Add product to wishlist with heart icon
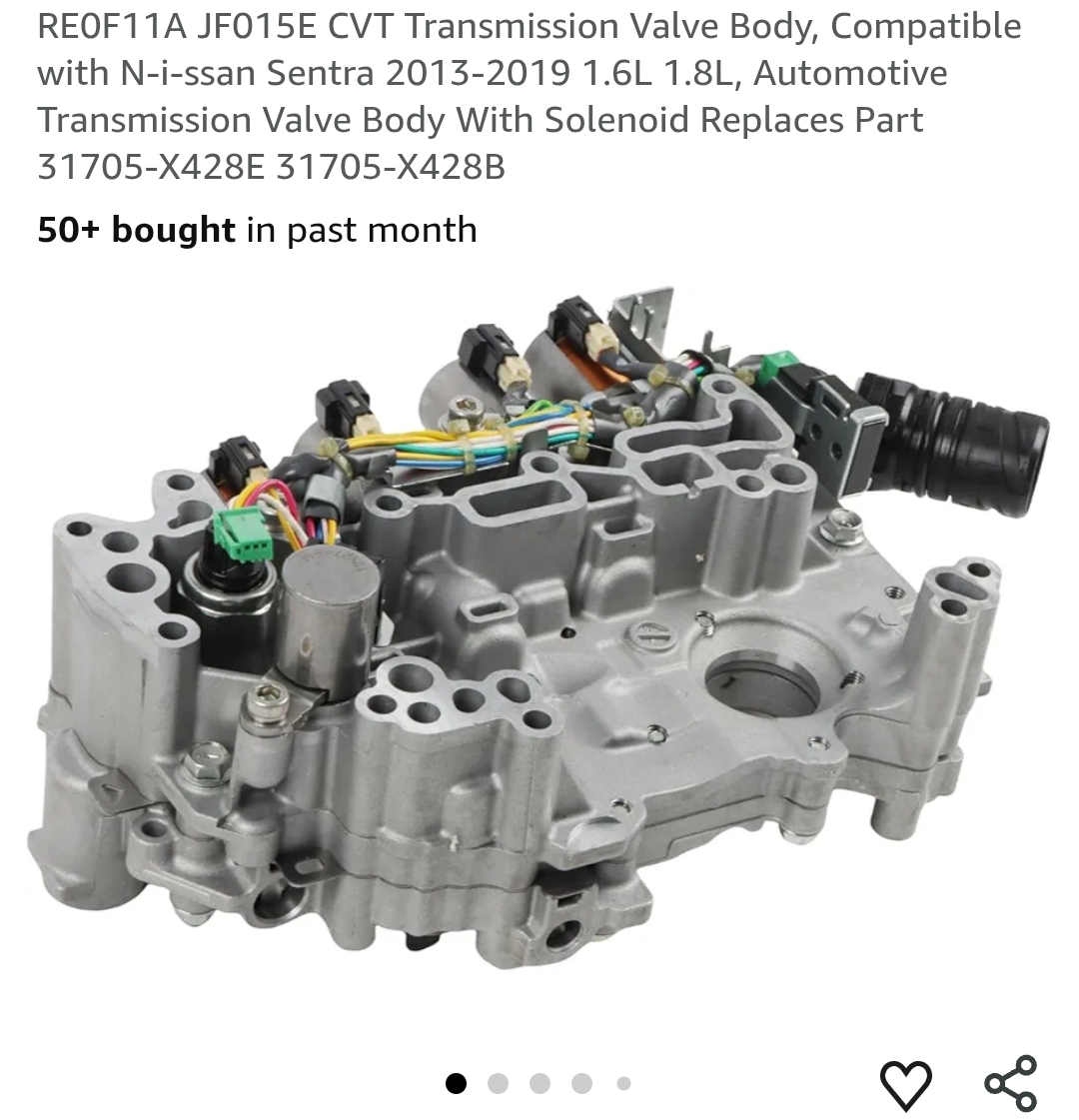Screen dimensions: 1079x1120 [905, 1084]
